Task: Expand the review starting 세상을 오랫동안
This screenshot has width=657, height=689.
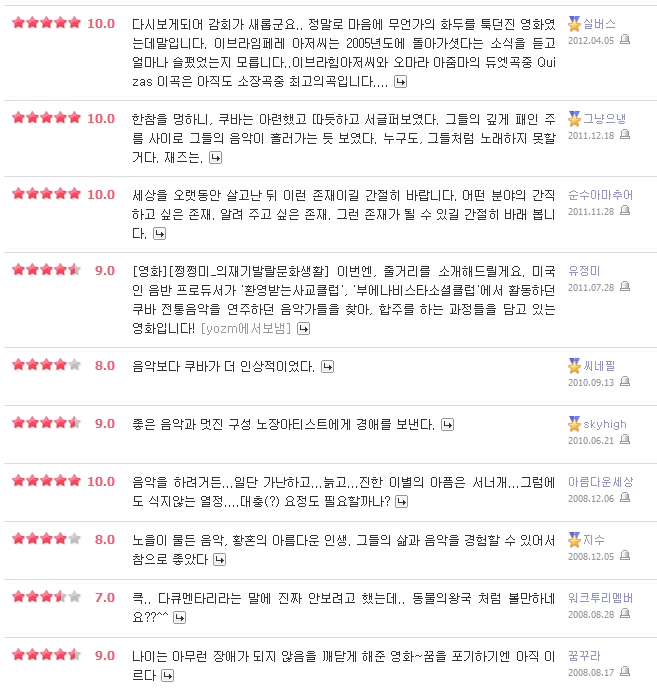Action: 158,234
